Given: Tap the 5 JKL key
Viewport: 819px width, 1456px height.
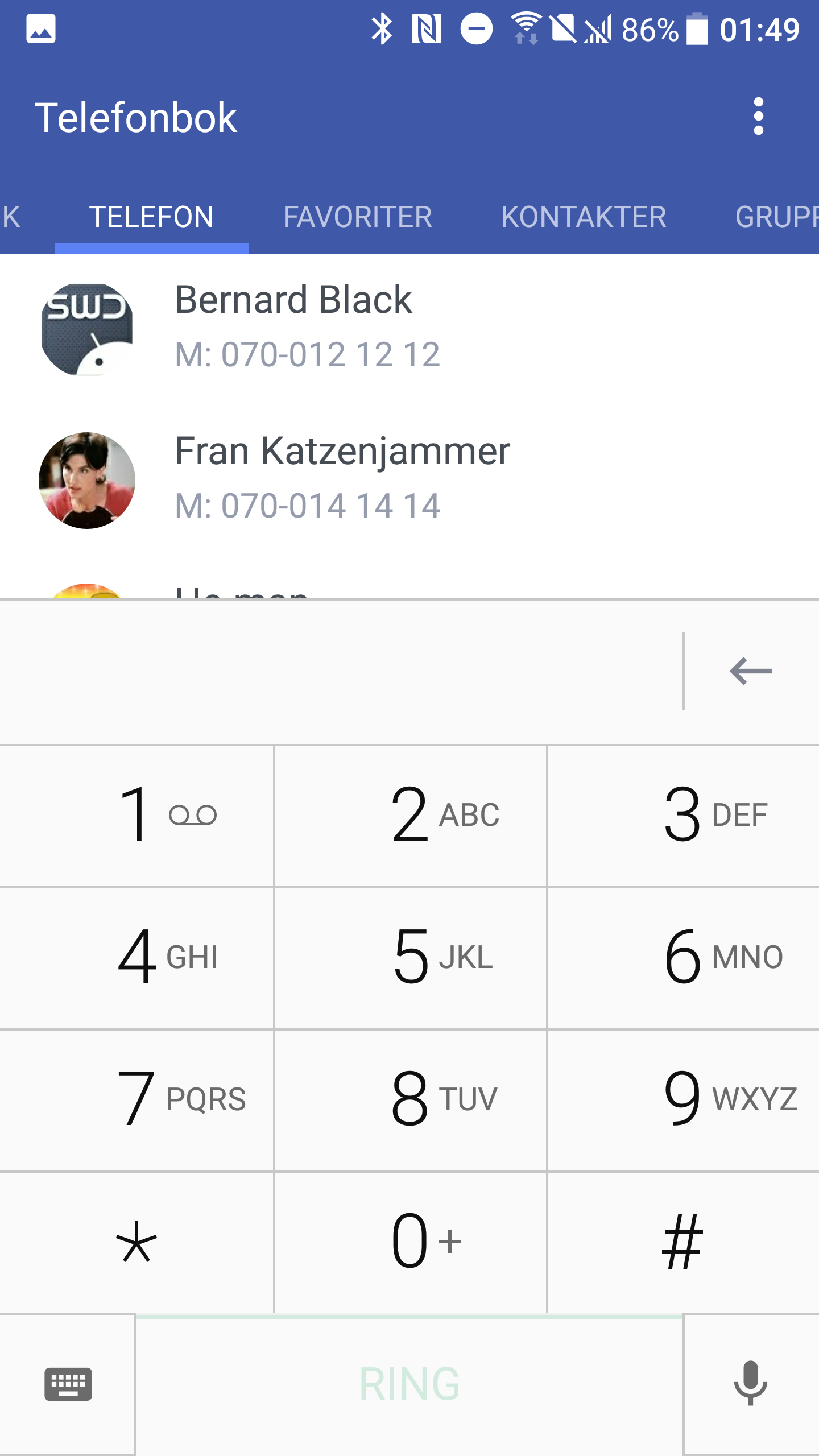Looking at the screenshot, I should click(x=410, y=957).
